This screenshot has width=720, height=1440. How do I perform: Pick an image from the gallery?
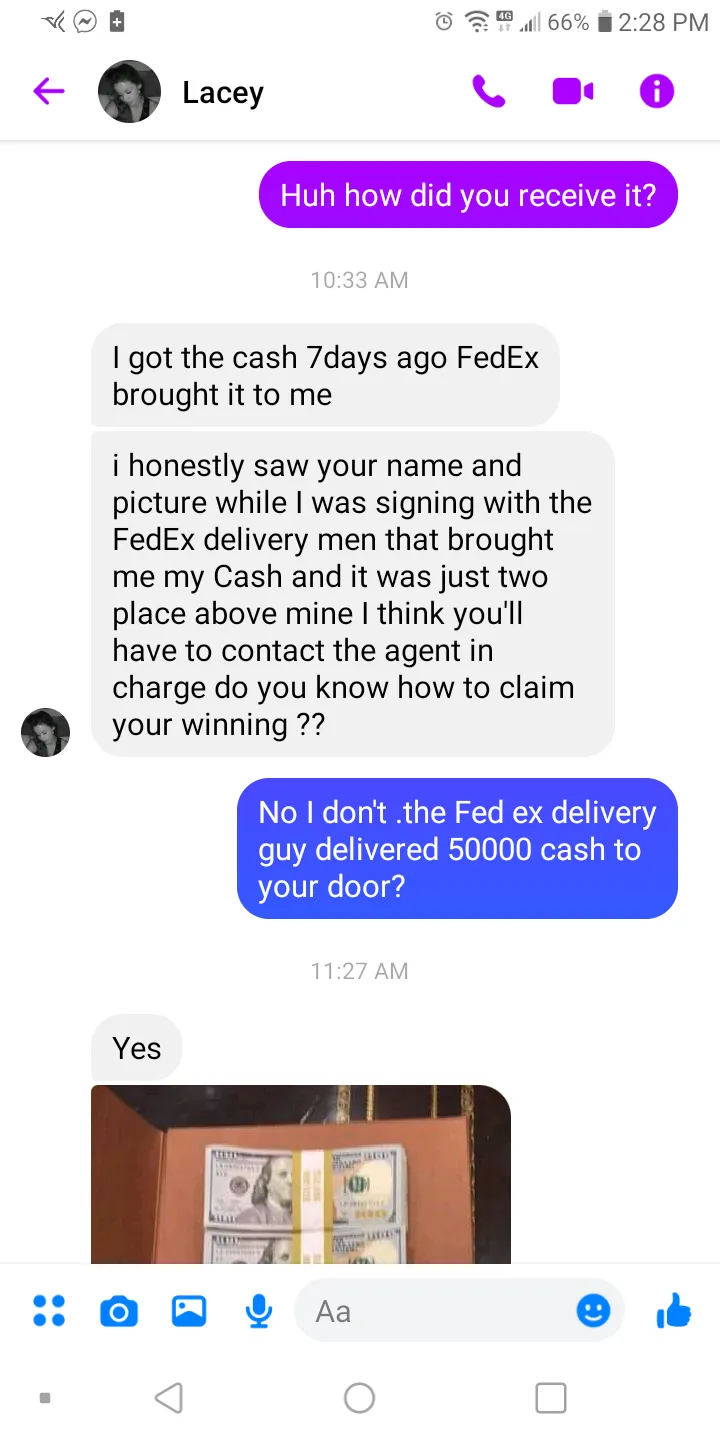tap(189, 1310)
